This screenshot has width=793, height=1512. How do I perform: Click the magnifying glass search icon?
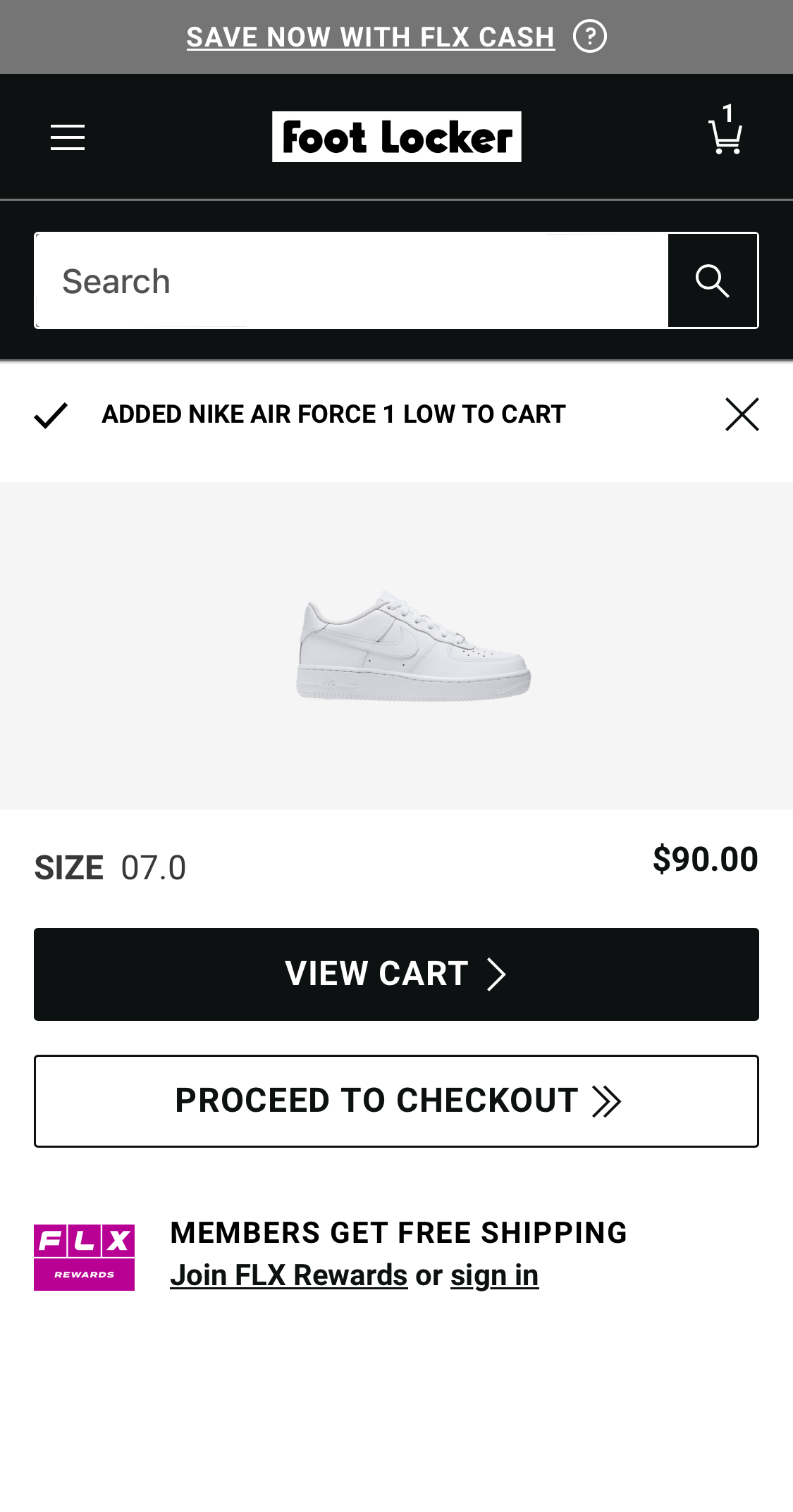pyautogui.click(x=713, y=280)
